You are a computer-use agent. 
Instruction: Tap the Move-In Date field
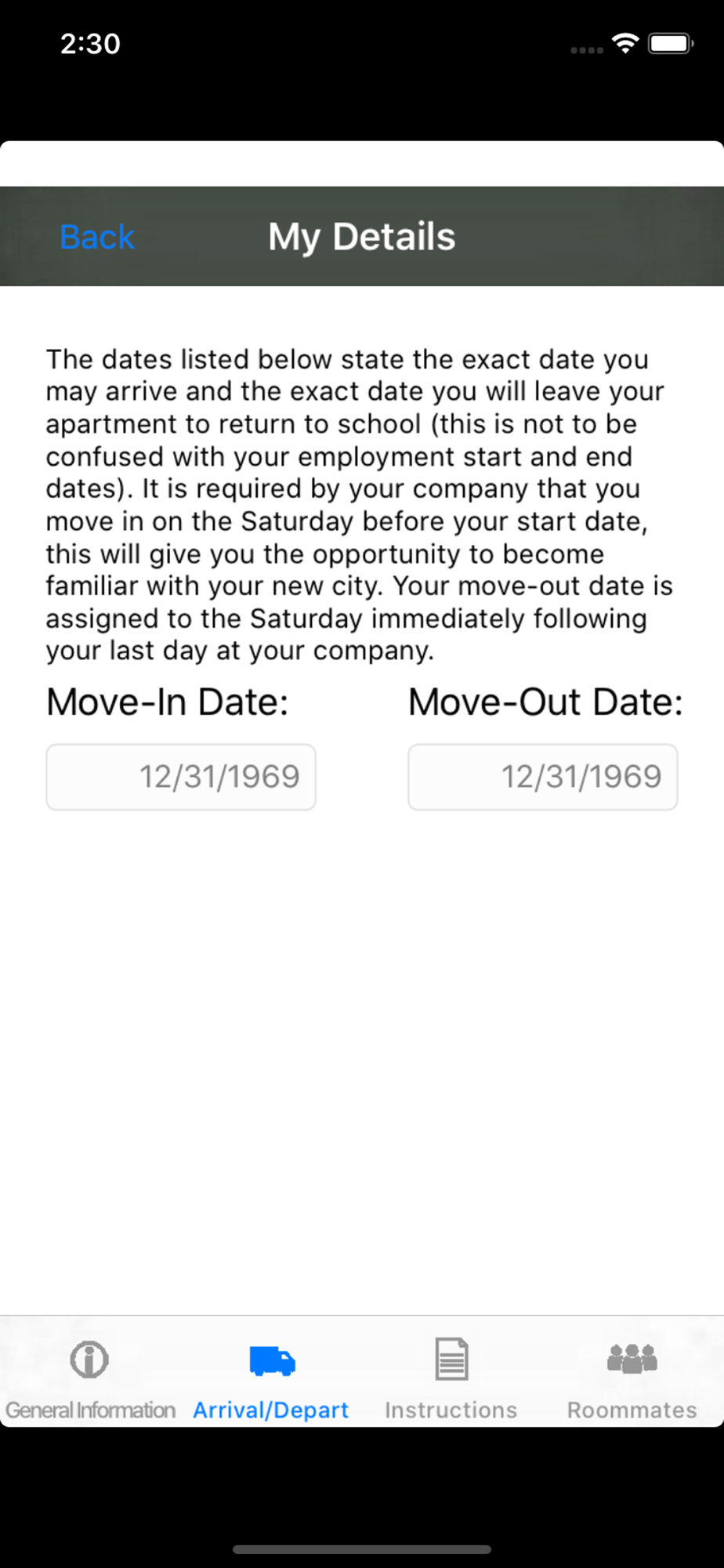click(181, 777)
